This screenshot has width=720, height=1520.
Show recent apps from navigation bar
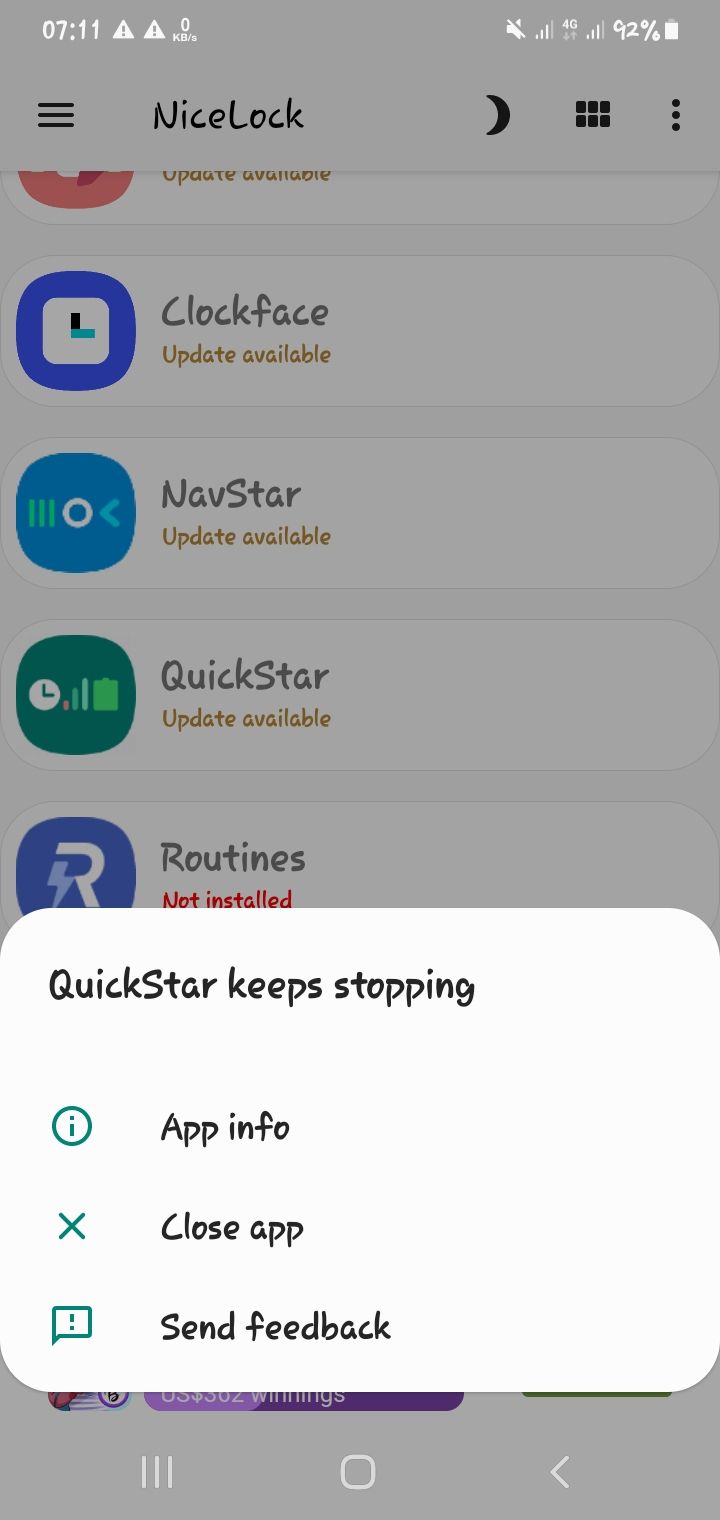point(157,1472)
